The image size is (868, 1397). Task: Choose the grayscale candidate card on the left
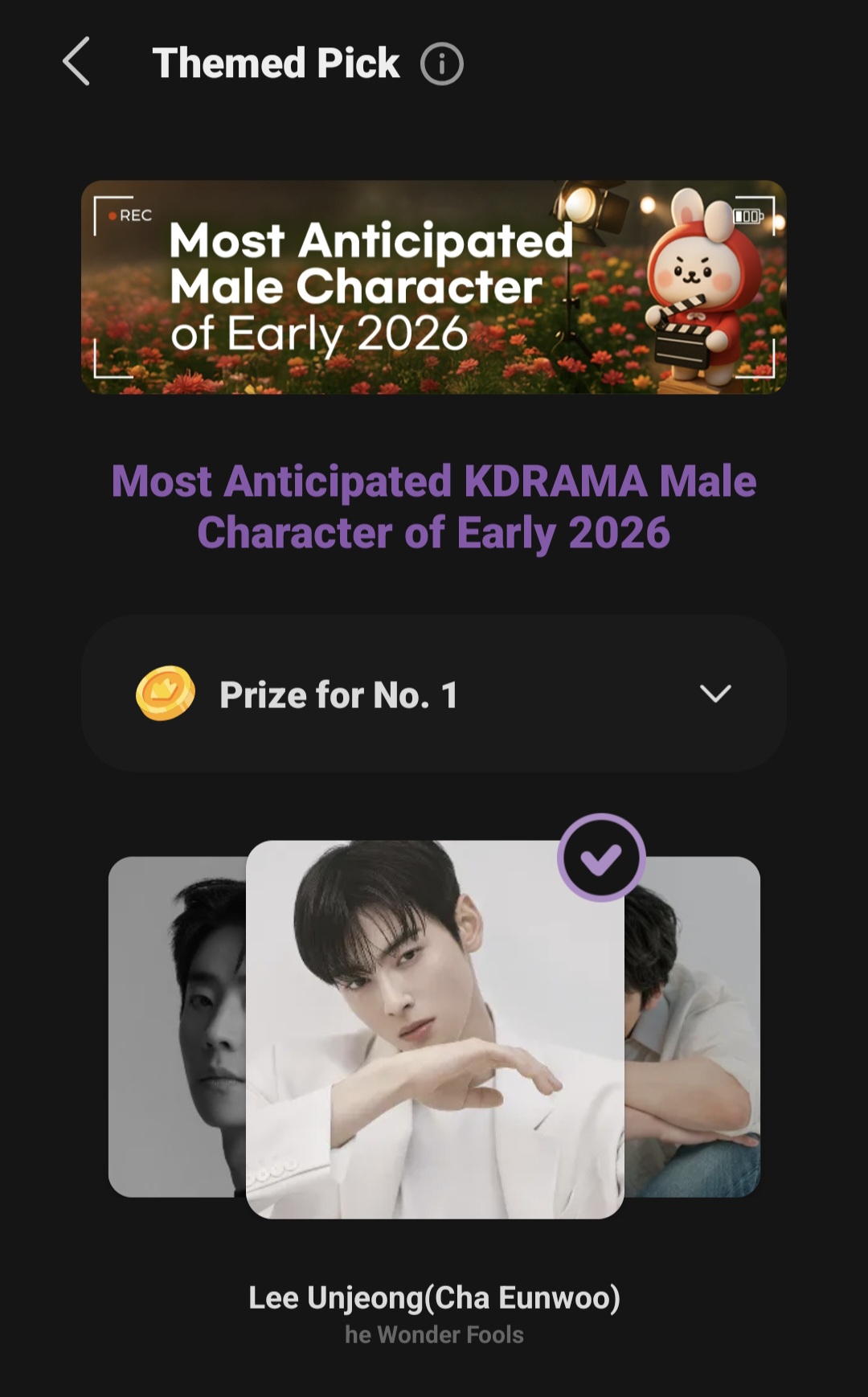coord(177,1026)
